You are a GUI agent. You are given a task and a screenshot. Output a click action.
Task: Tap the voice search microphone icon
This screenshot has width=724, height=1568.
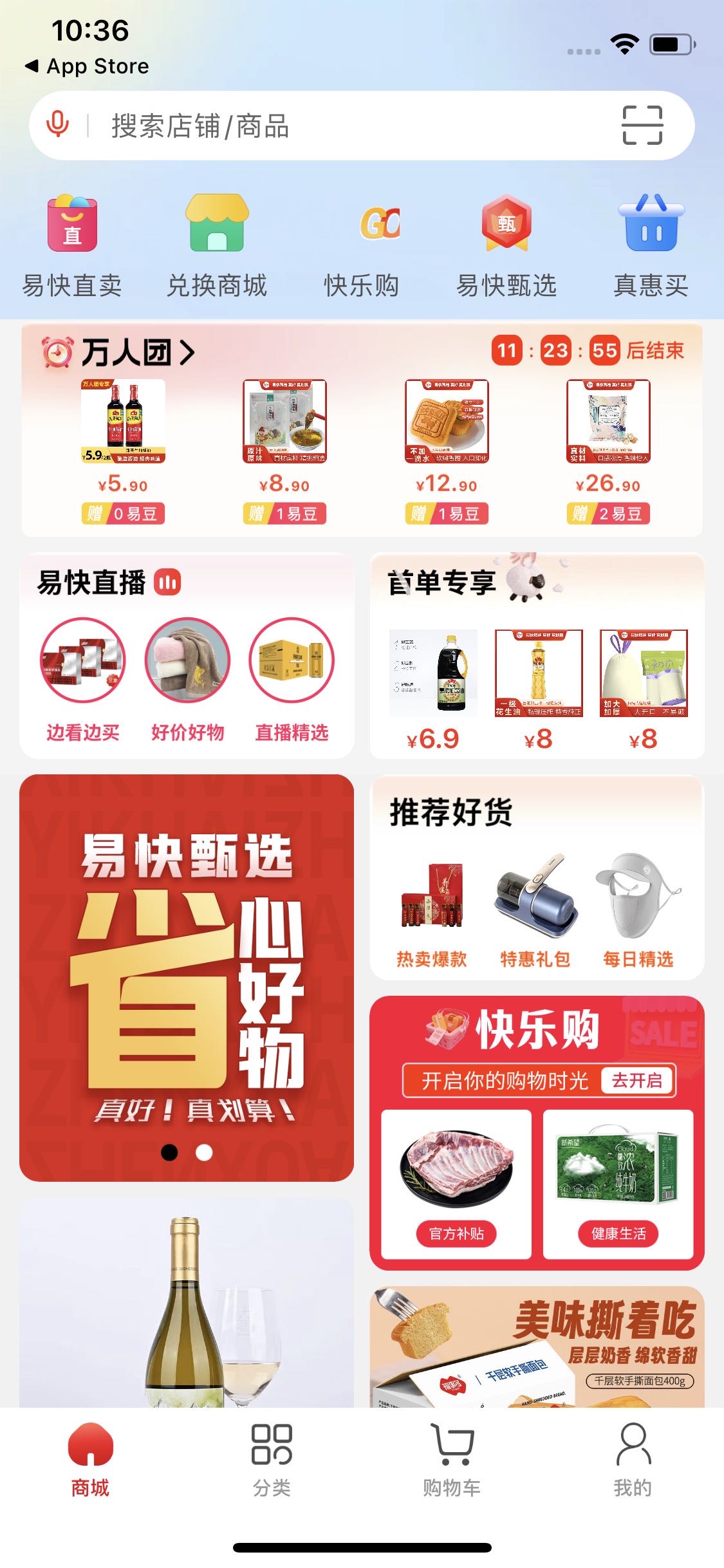click(57, 125)
